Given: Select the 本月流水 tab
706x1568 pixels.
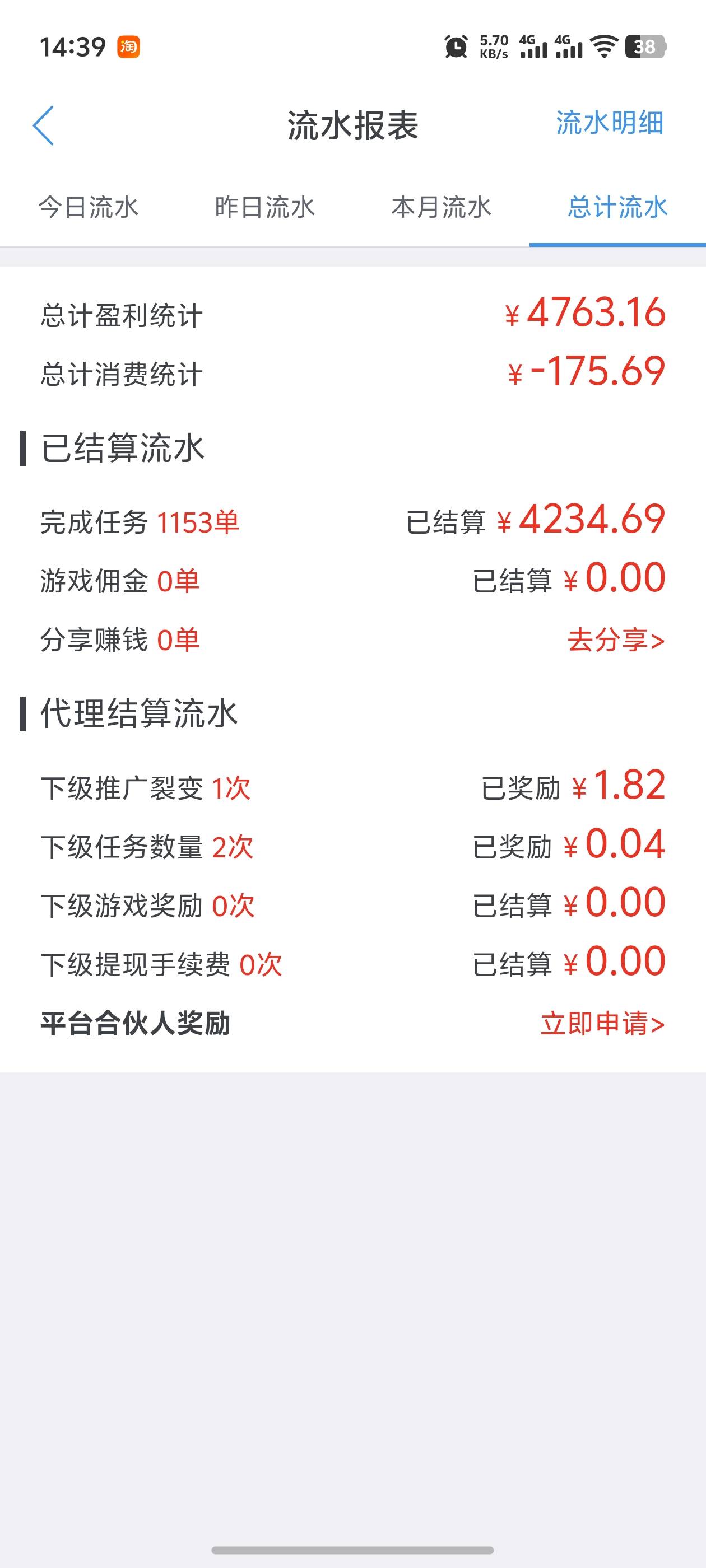Looking at the screenshot, I should [441, 208].
